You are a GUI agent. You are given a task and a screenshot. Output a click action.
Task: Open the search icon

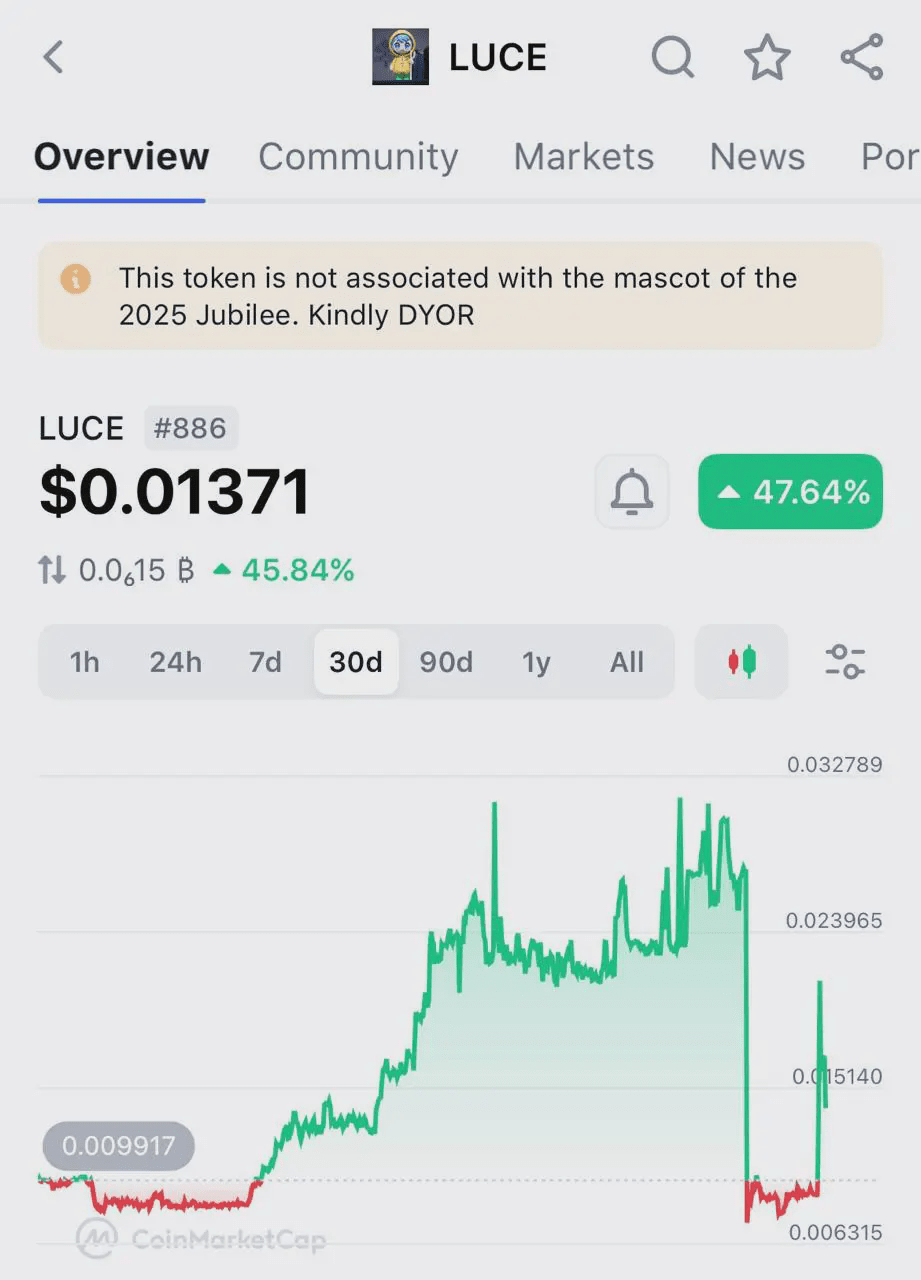[x=672, y=57]
